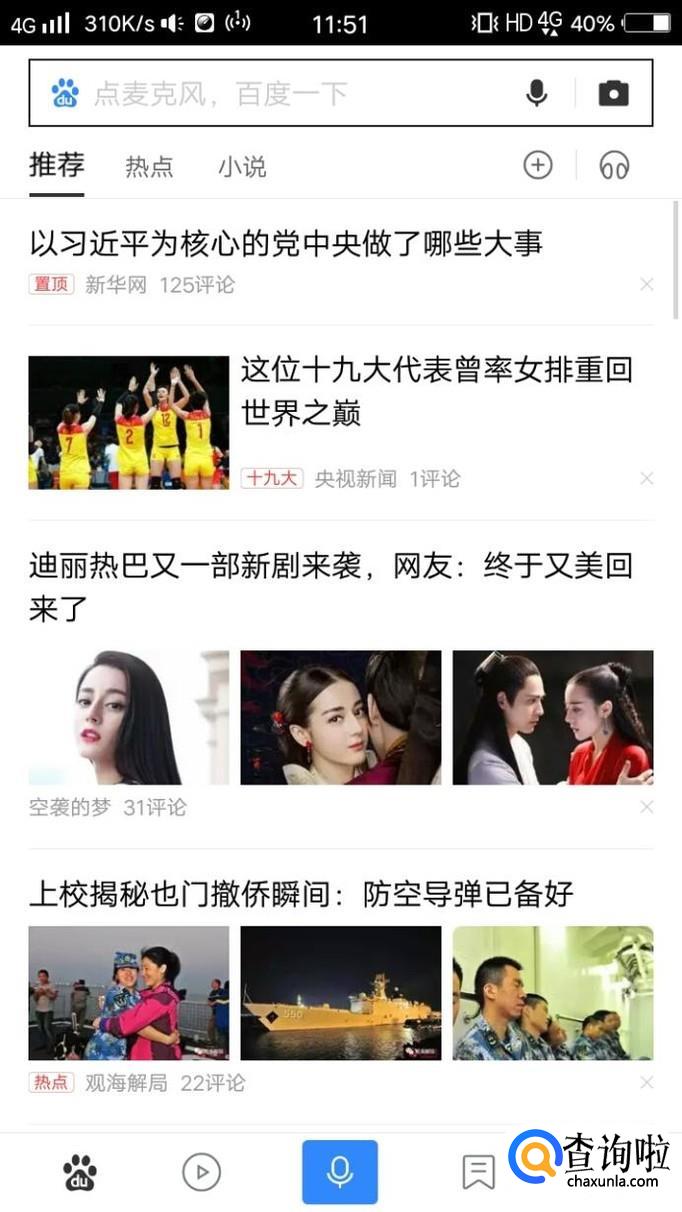Dismiss the 观海解局 article

click(647, 1083)
